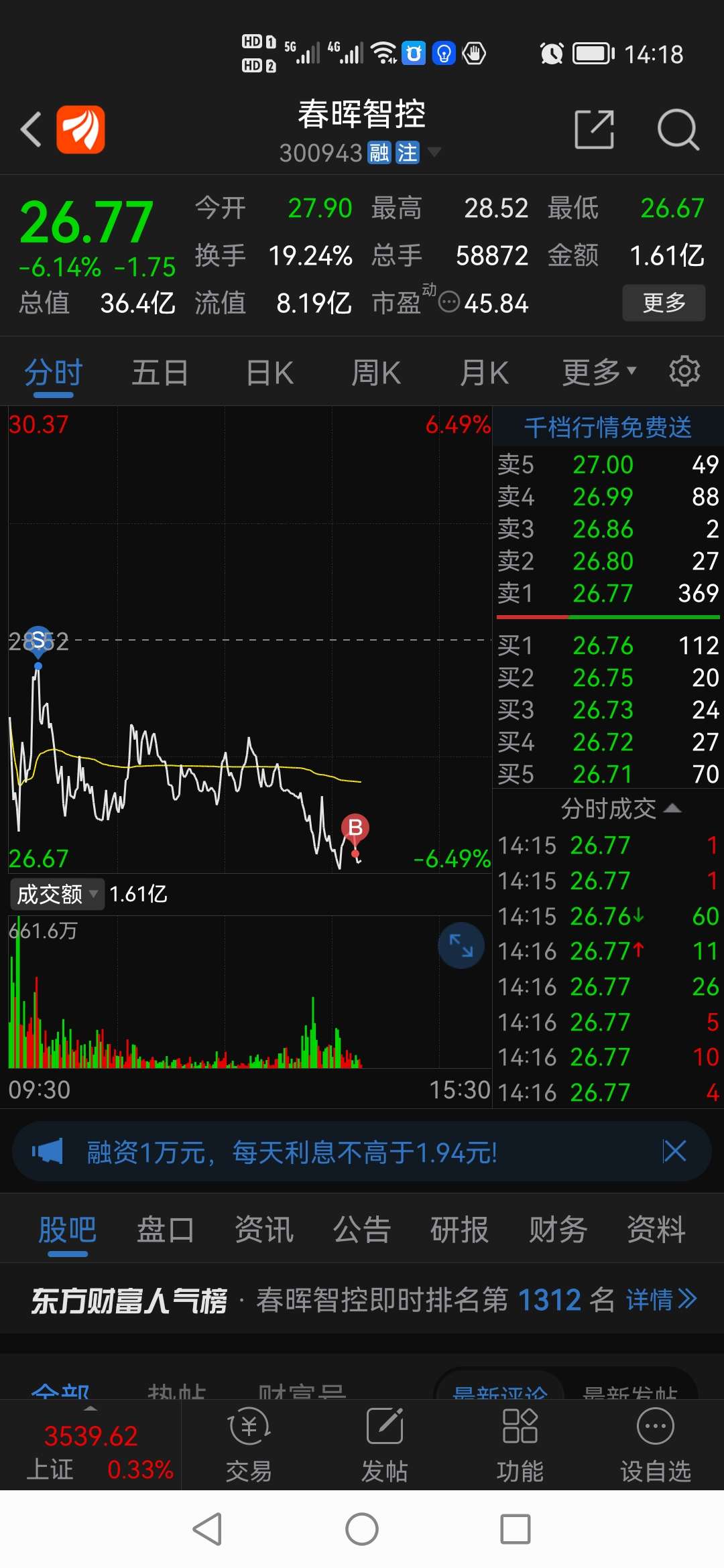Dismiss the margin financing banner
Viewport: 724px width, 1568px height.
[674, 1151]
